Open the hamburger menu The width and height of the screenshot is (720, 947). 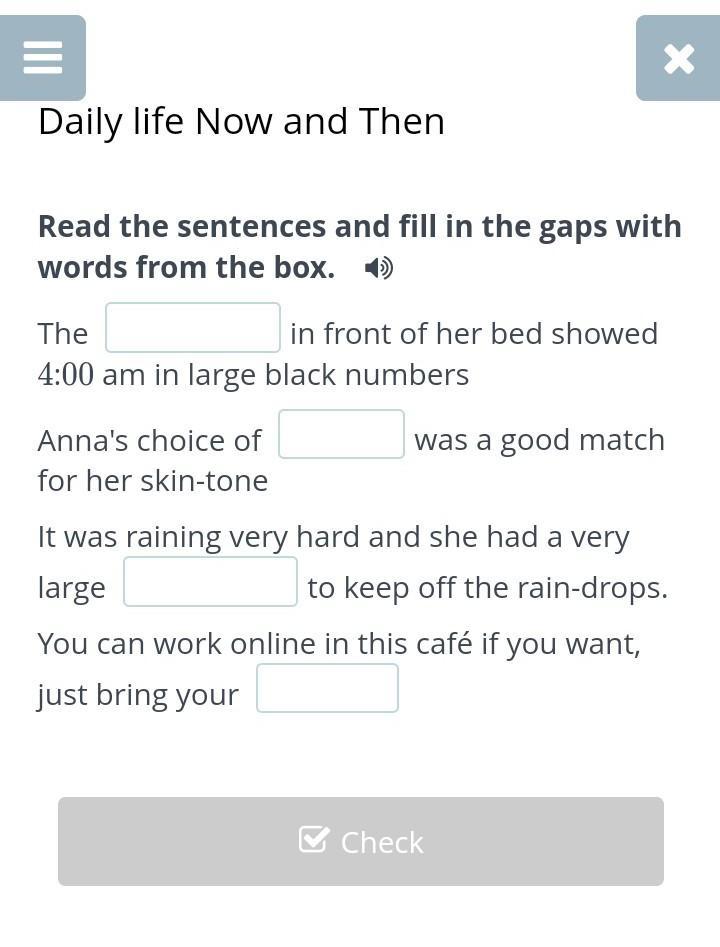42,58
